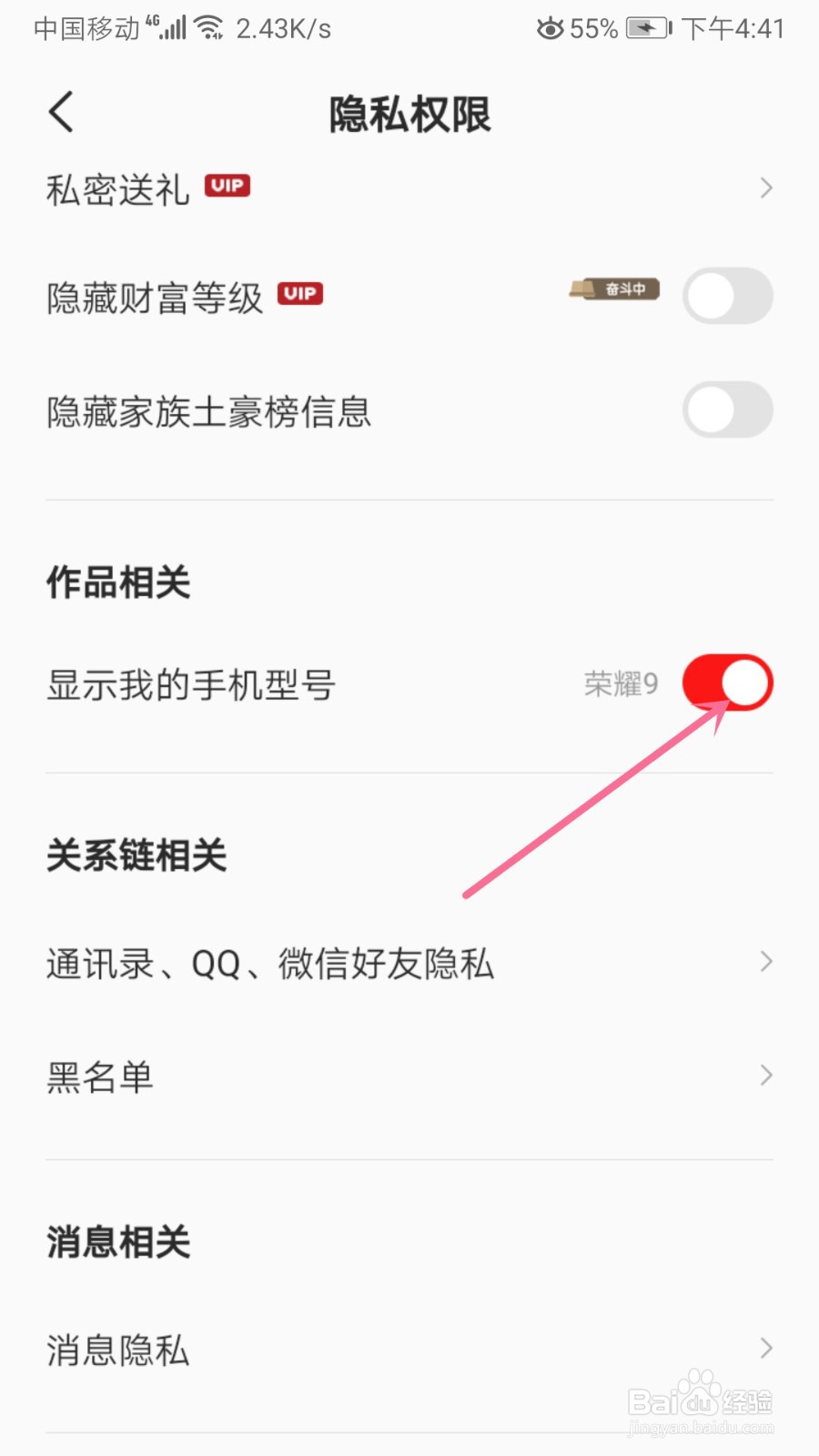The width and height of the screenshot is (819, 1456).
Task: Click the VIP badge beside 隐藏财富等级
Action: click(x=299, y=294)
